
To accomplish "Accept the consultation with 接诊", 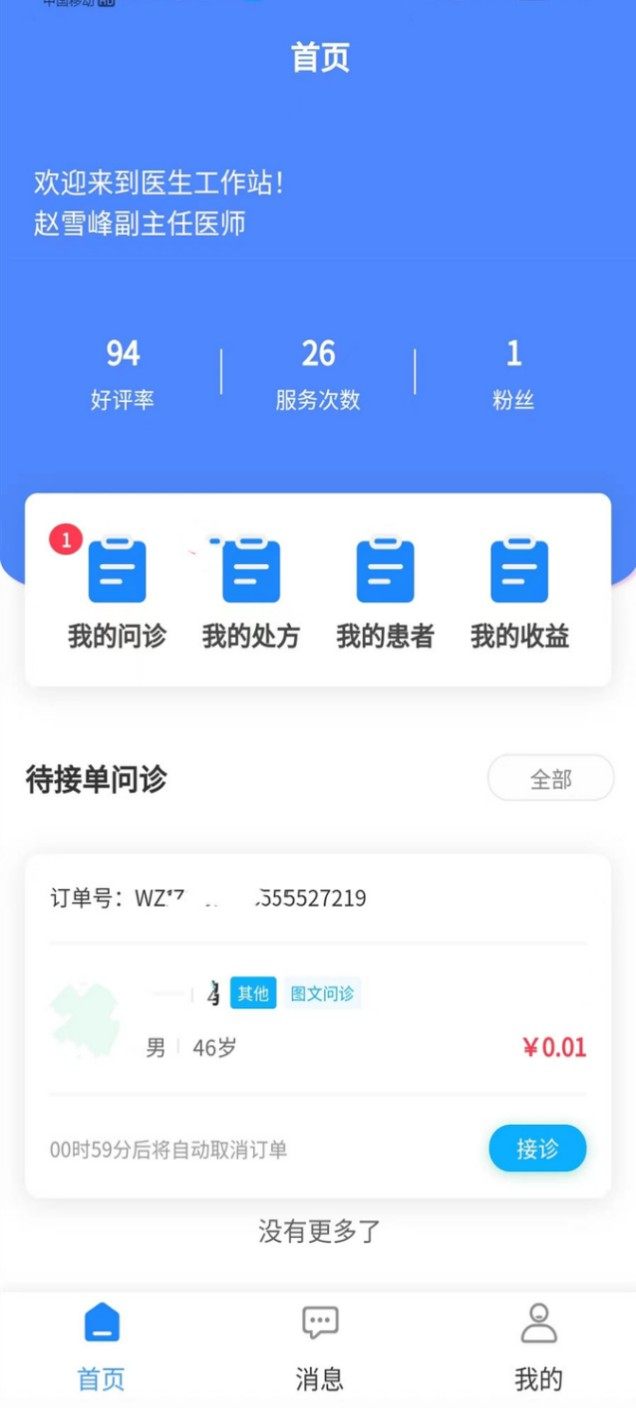I will coord(537,1148).
